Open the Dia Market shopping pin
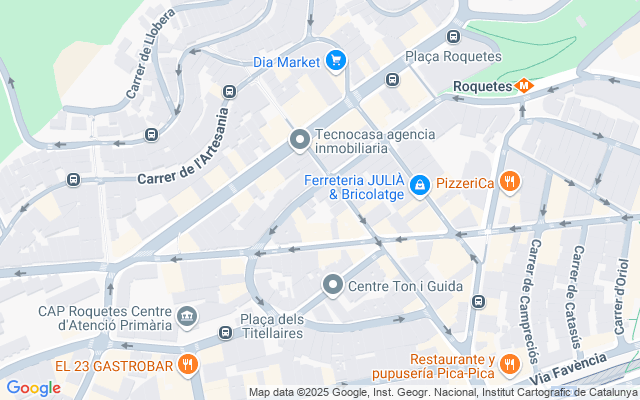 click(336, 61)
